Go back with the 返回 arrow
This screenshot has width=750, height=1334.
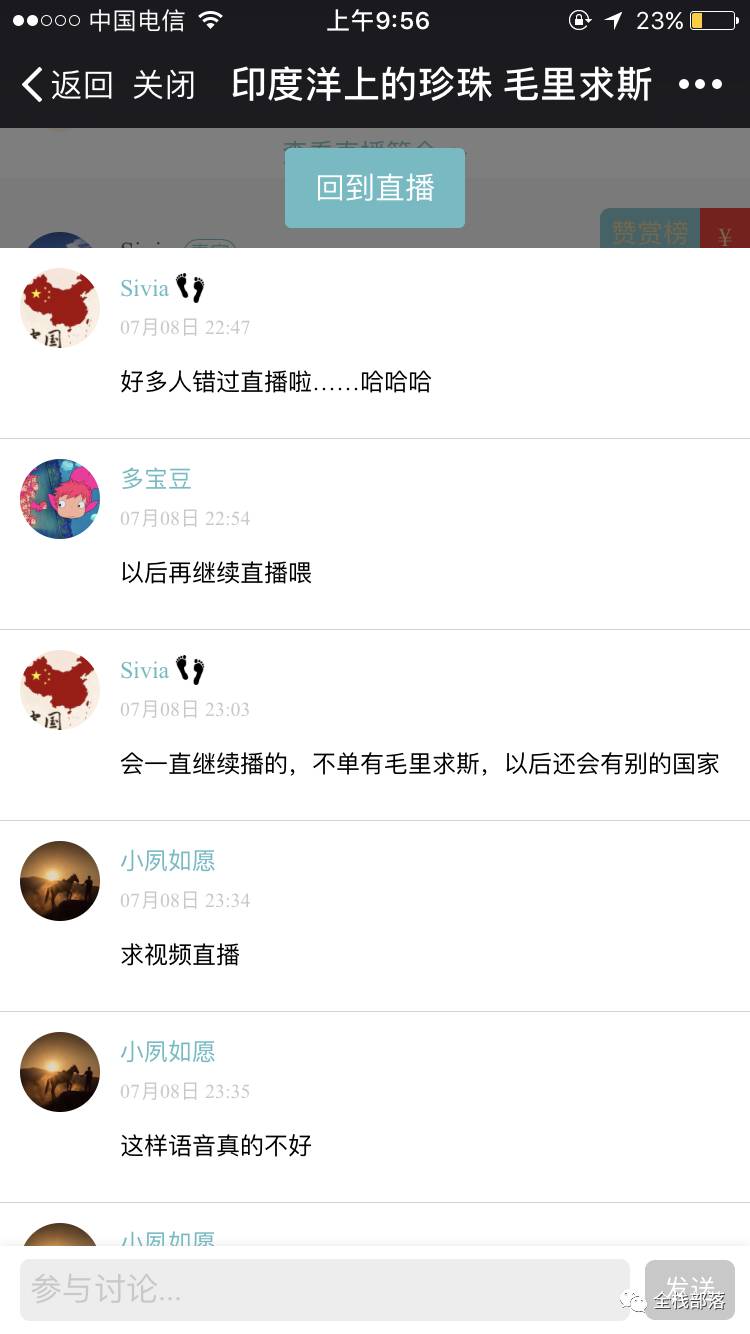coord(66,85)
